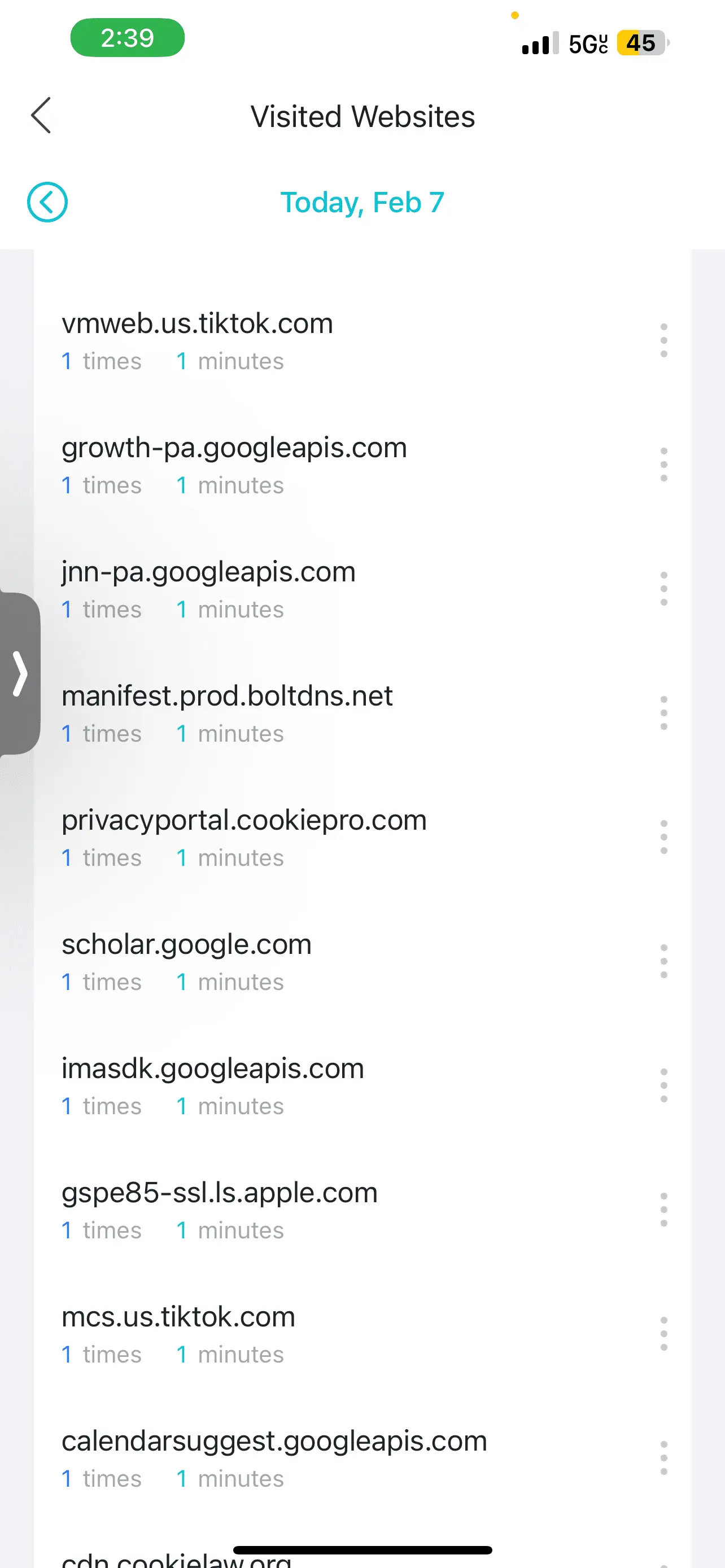Open the three-dot menu for vmweb.us.tiktok.com

coord(663,341)
